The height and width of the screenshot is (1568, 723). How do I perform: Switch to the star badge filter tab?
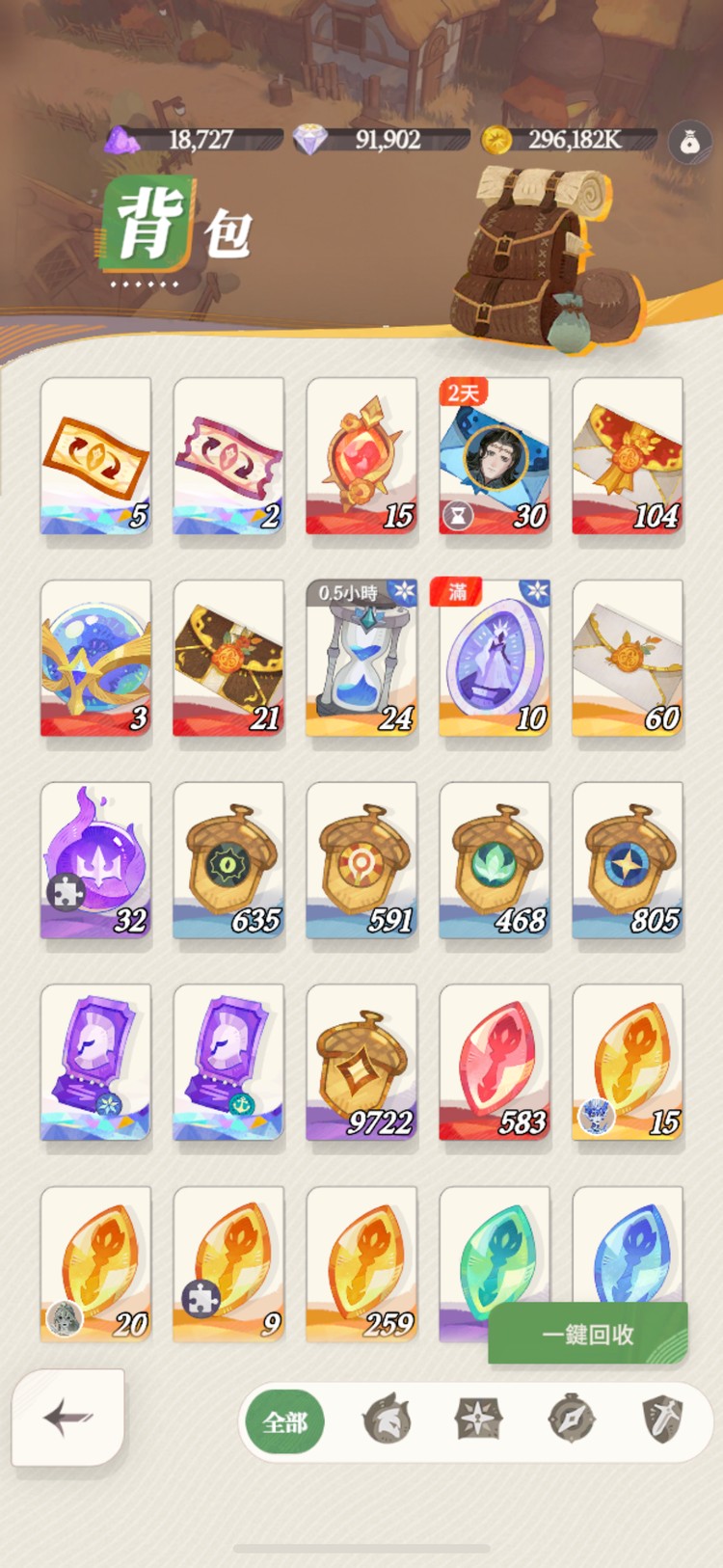pyautogui.click(x=479, y=1419)
